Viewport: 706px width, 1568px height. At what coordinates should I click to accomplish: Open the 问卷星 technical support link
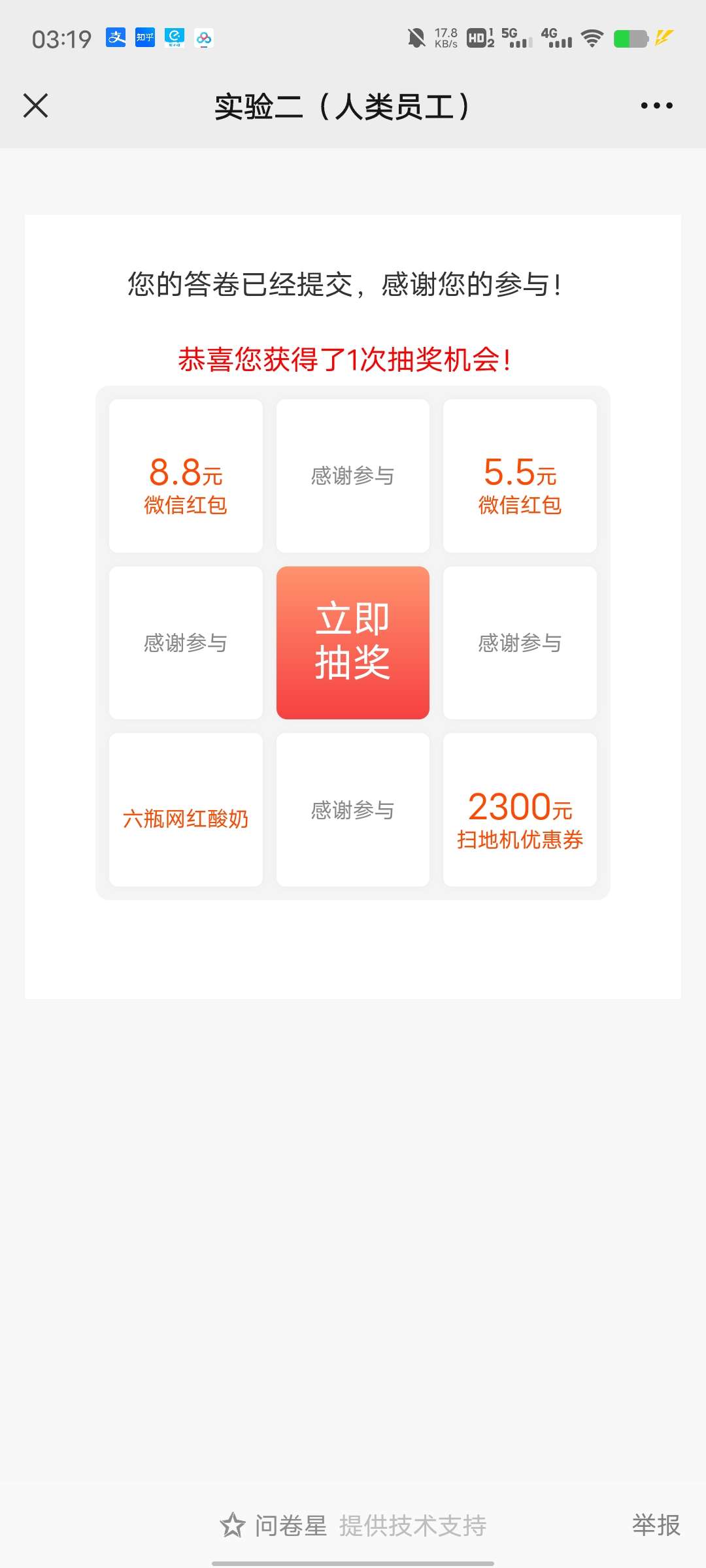[x=353, y=1526]
